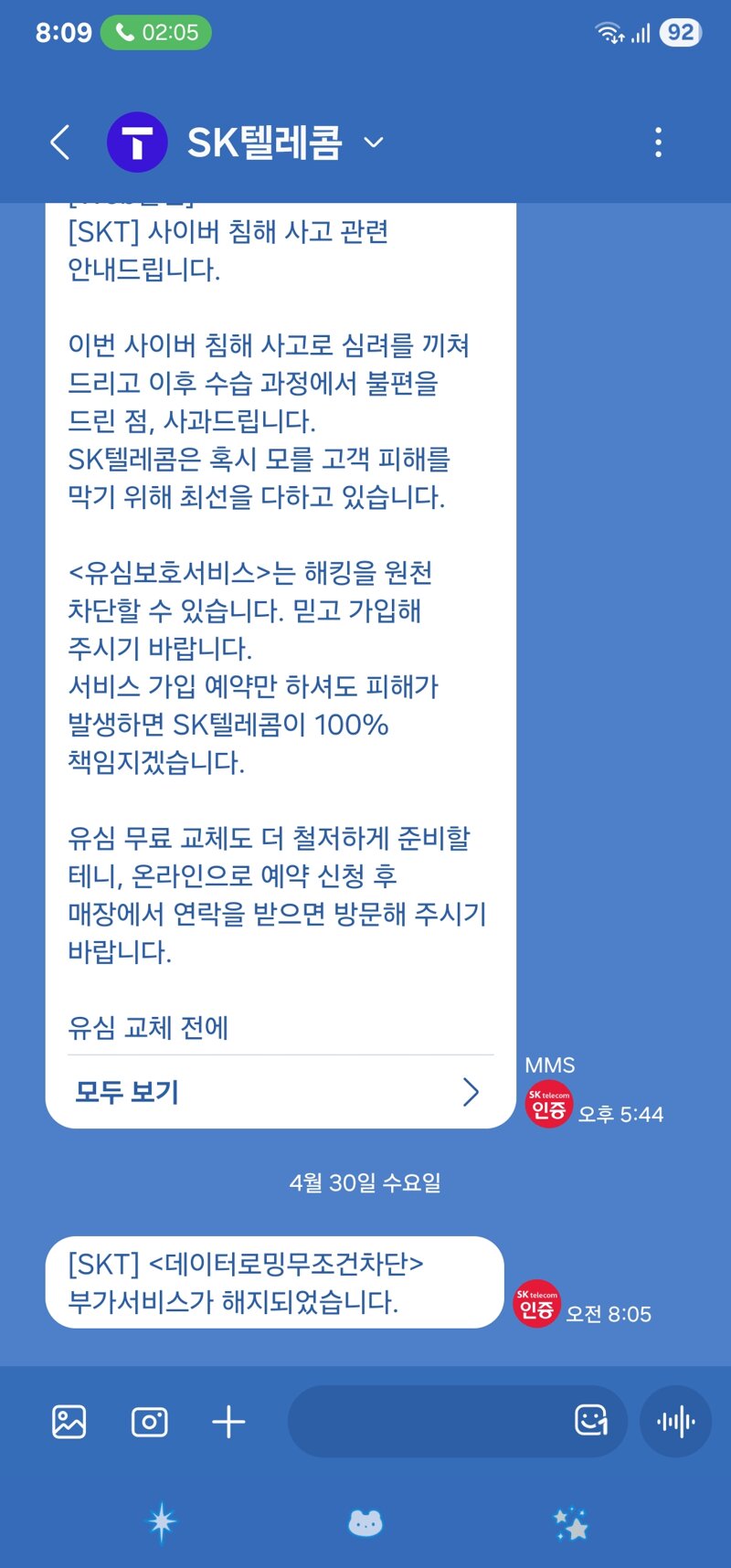Open the plus attachment menu

[x=228, y=1422]
